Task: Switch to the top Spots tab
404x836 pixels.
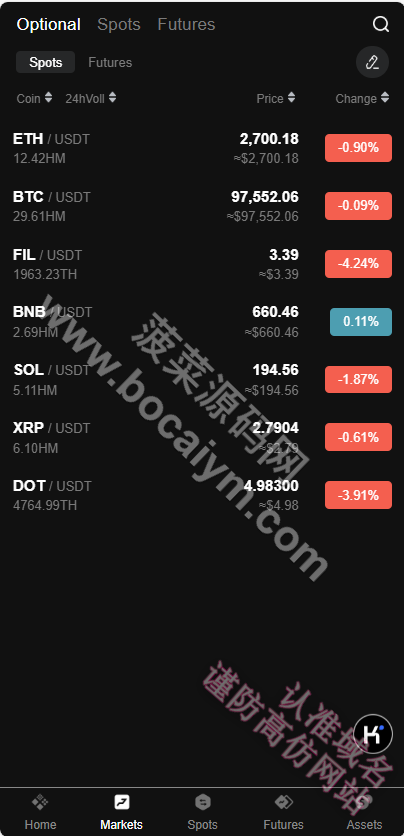Action: tap(119, 25)
